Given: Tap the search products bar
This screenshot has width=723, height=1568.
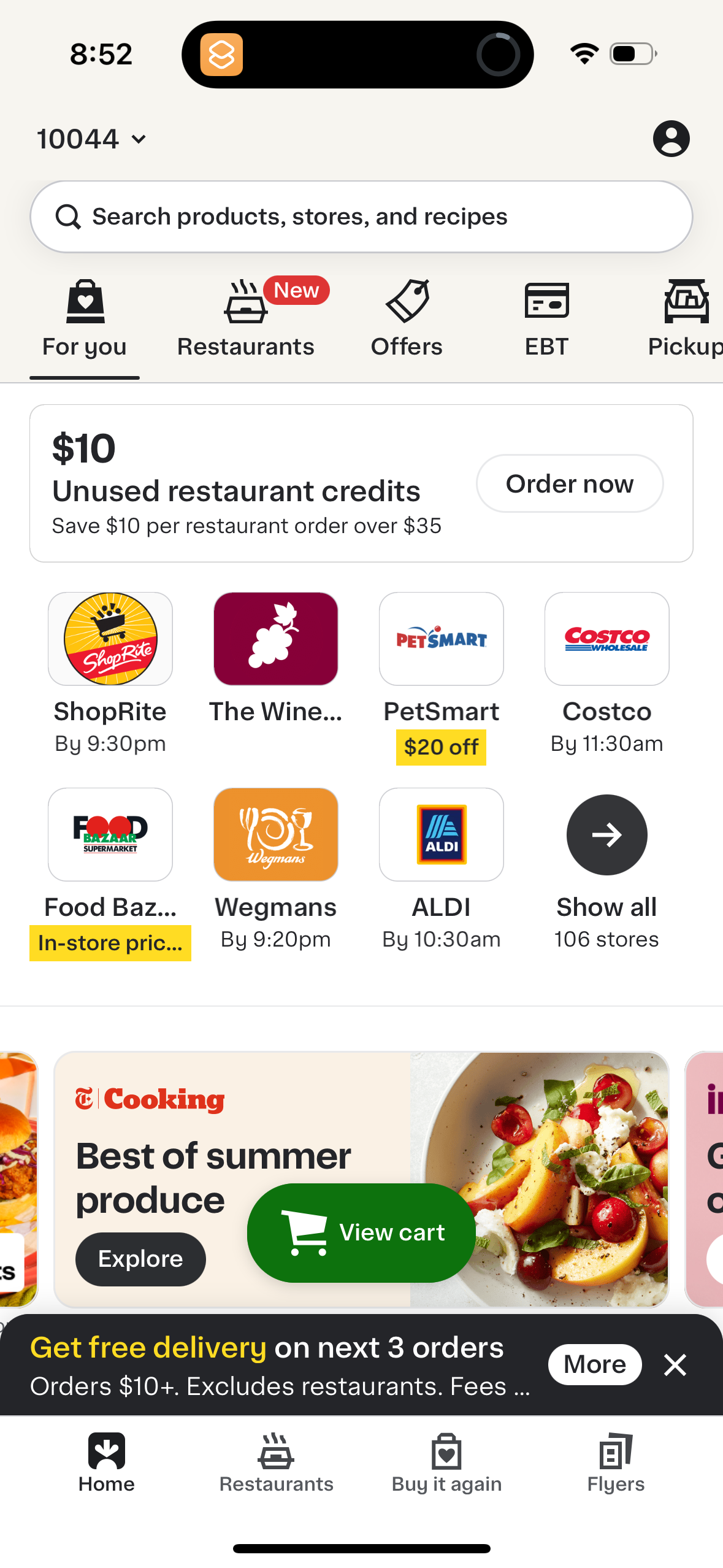Looking at the screenshot, I should (x=361, y=216).
